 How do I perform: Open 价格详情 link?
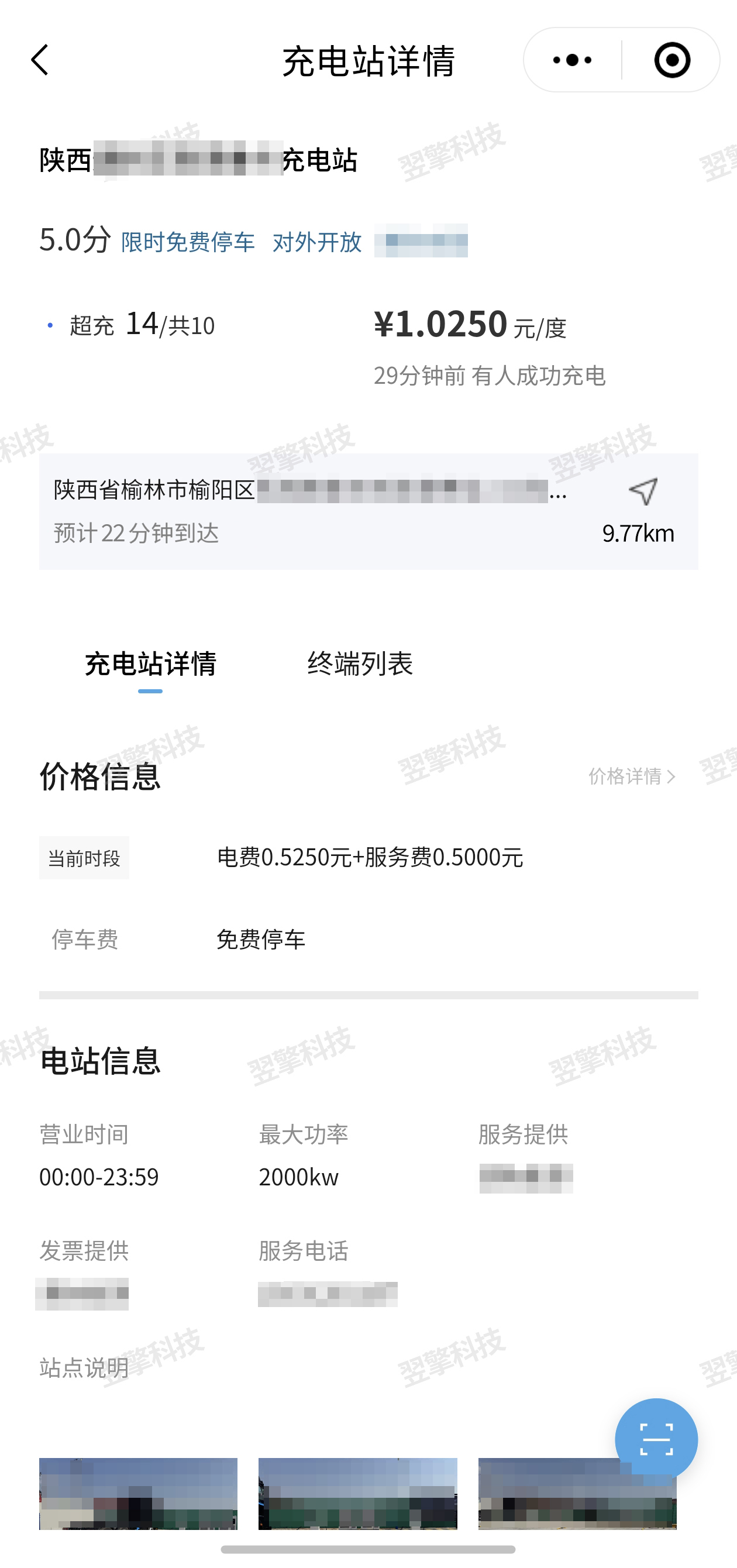point(632,776)
